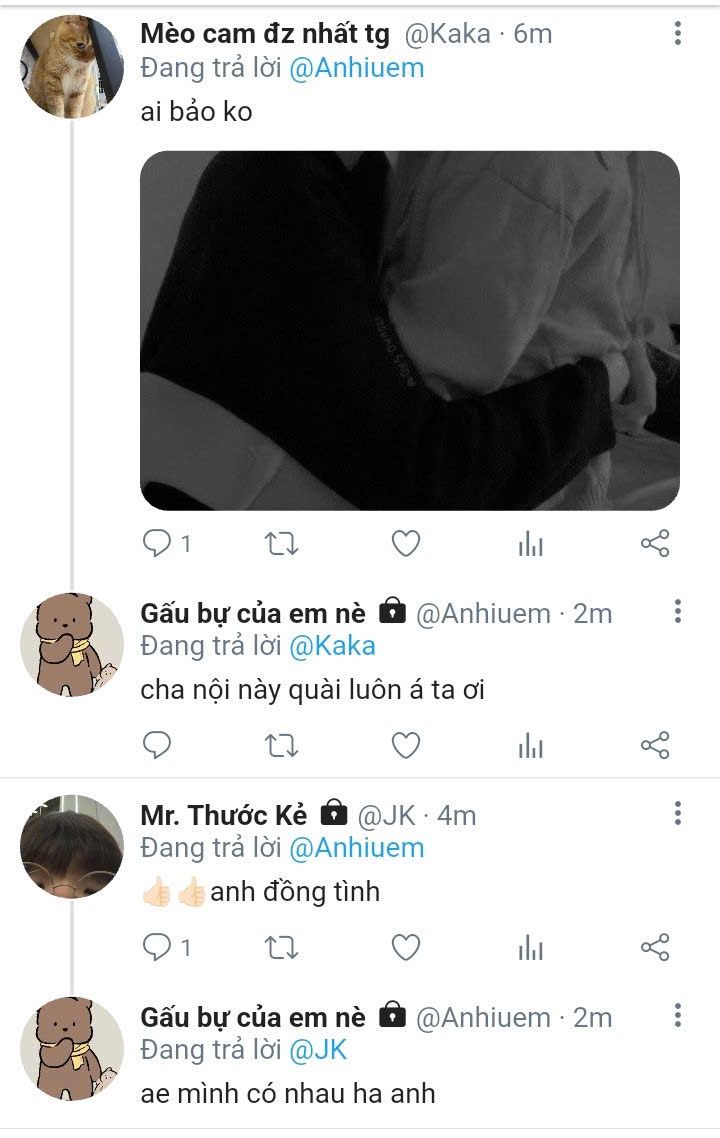
Task: Open overflow menu on Mèo cam's tweet
Action: [677, 34]
